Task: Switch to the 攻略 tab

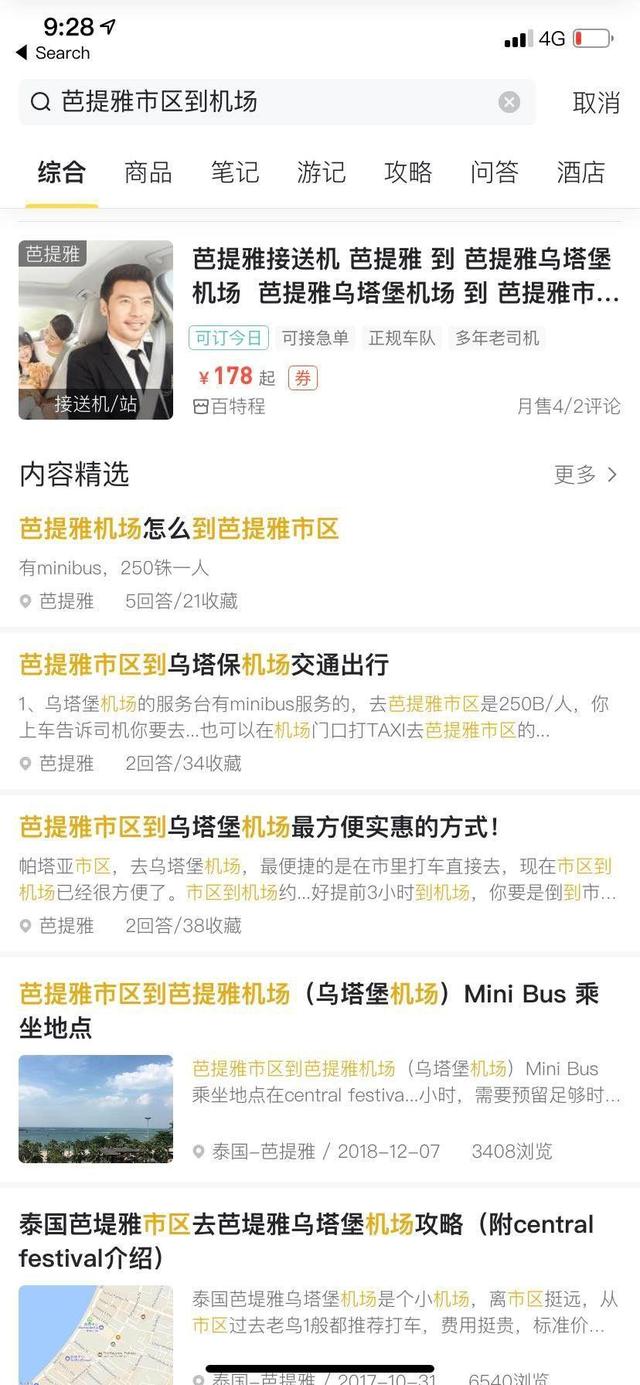Action: (x=408, y=172)
